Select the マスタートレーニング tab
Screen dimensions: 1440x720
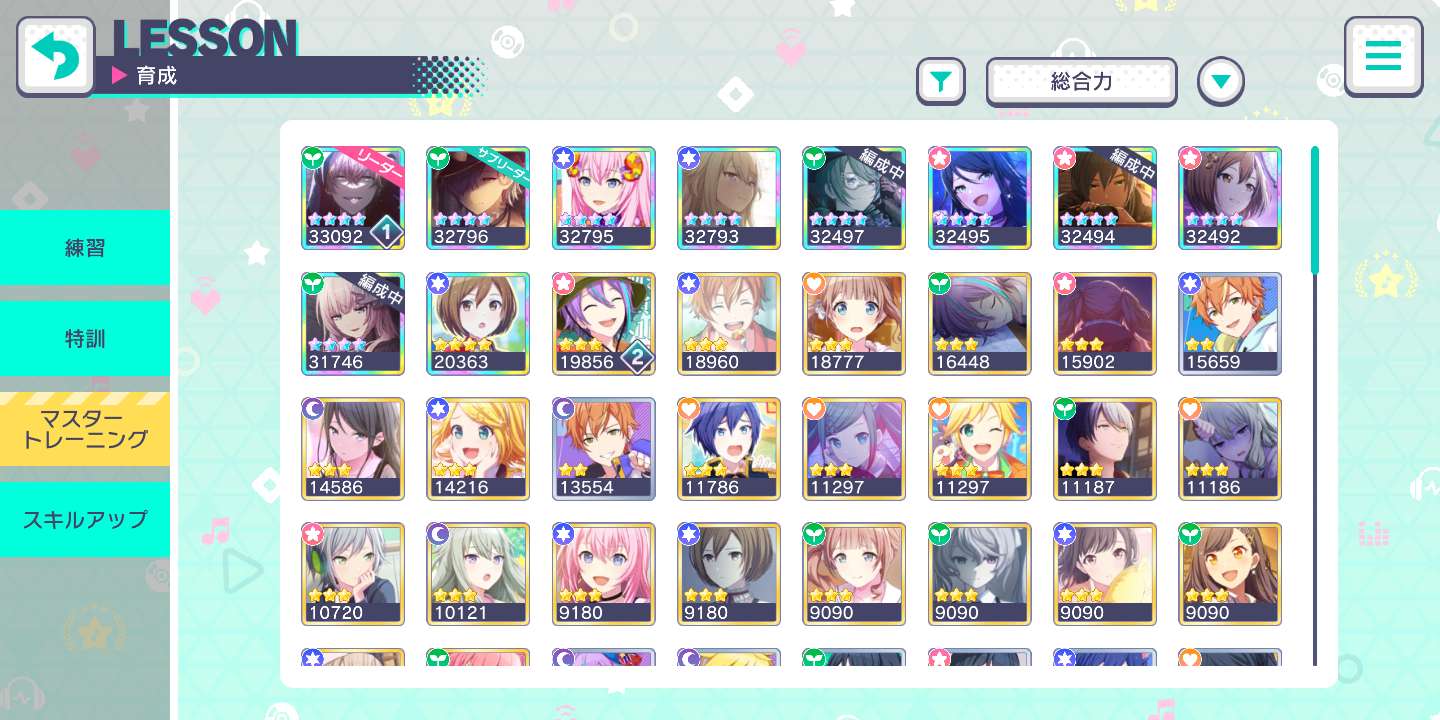(85, 428)
